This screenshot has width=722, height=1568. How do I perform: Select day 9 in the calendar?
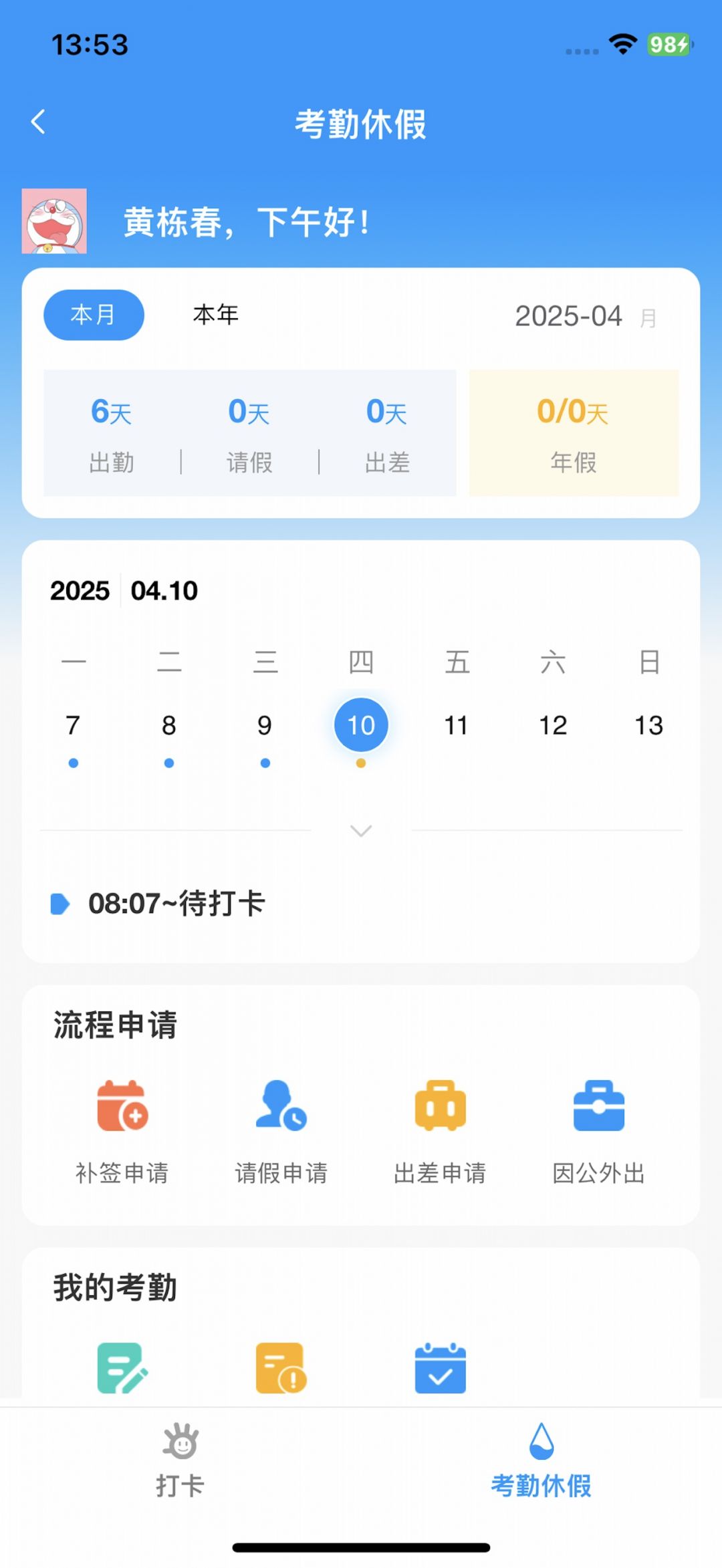pos(265,726)
